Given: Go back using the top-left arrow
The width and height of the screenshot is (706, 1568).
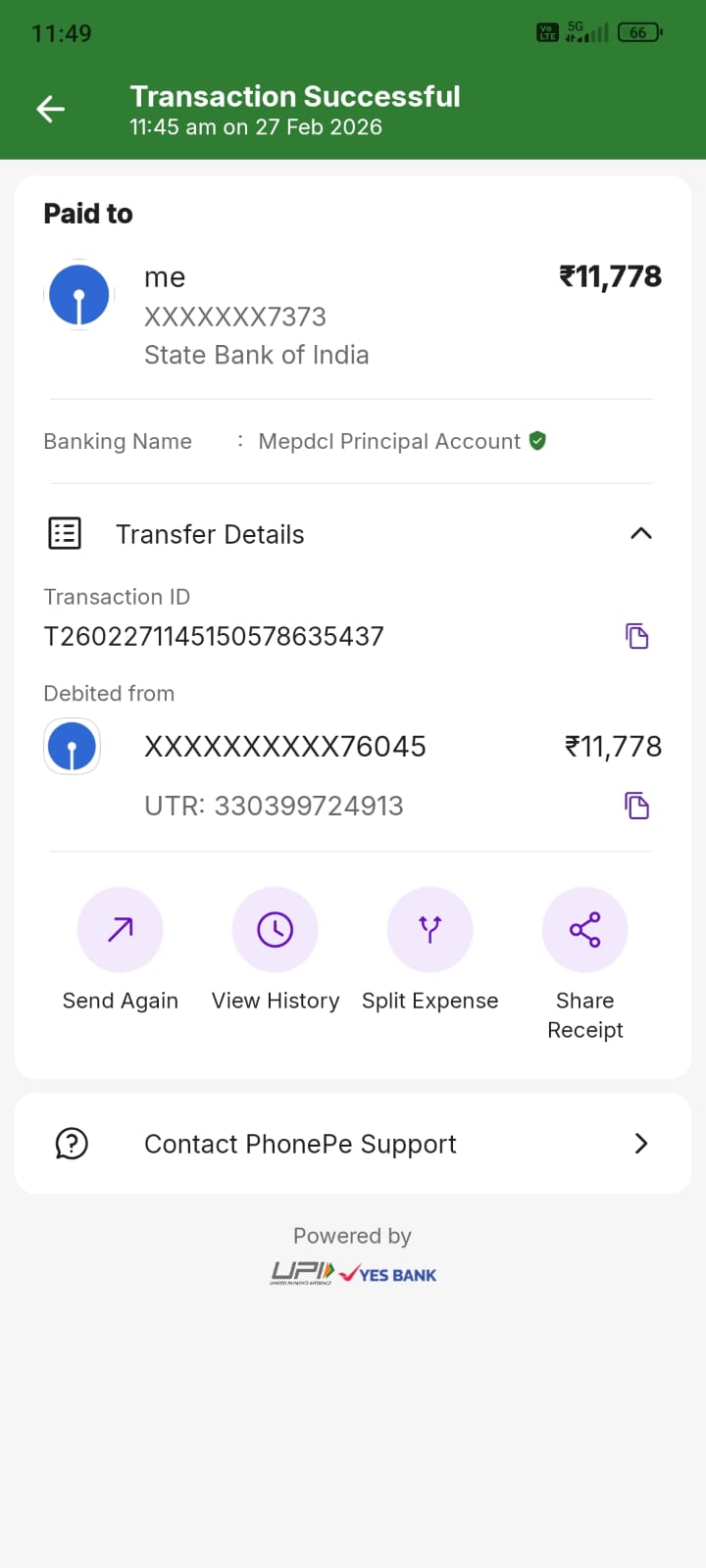Looking at the screenshot, I should click(x=51, y=109).
